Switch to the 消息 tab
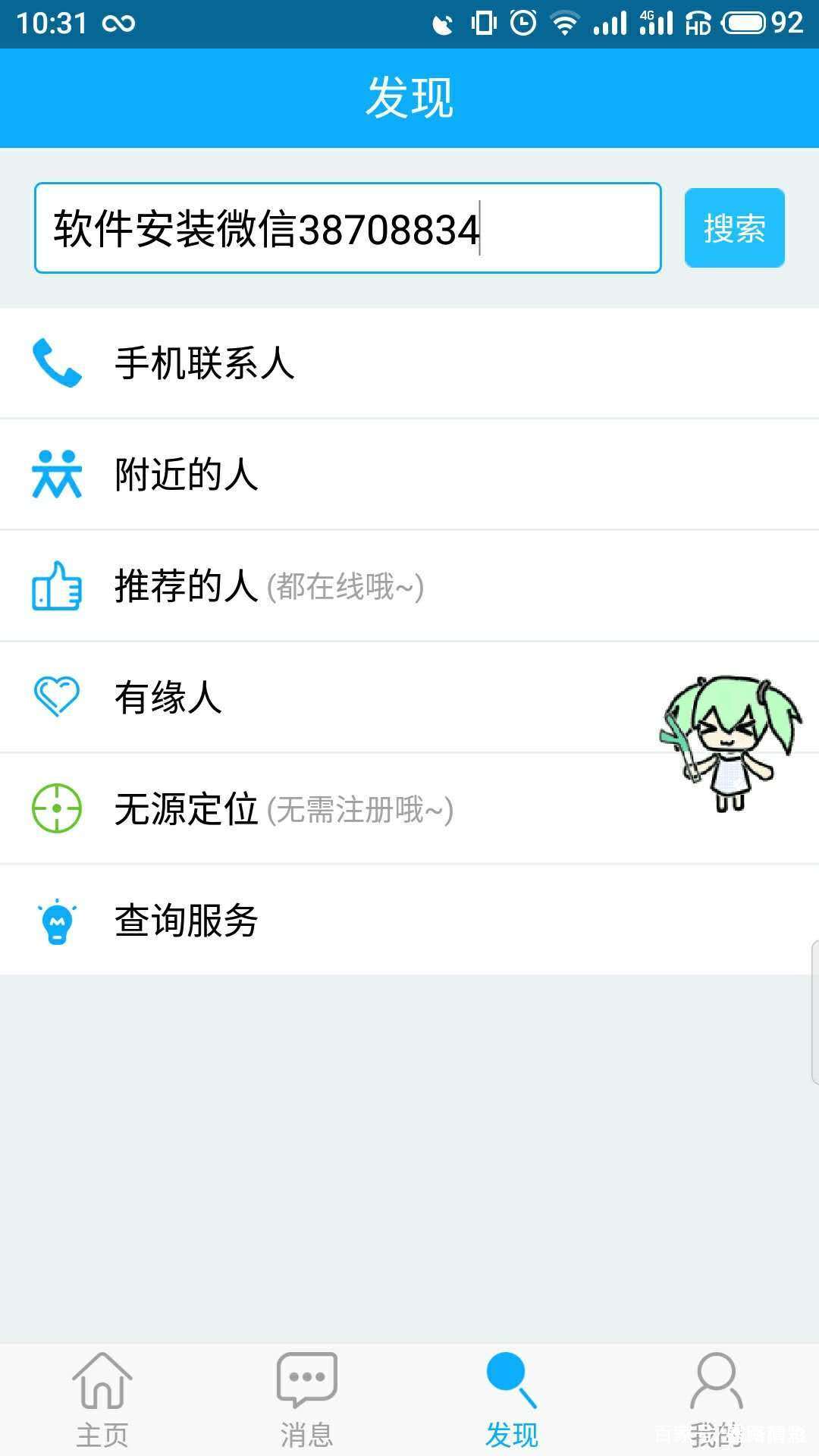 [x=307, y=1403]
